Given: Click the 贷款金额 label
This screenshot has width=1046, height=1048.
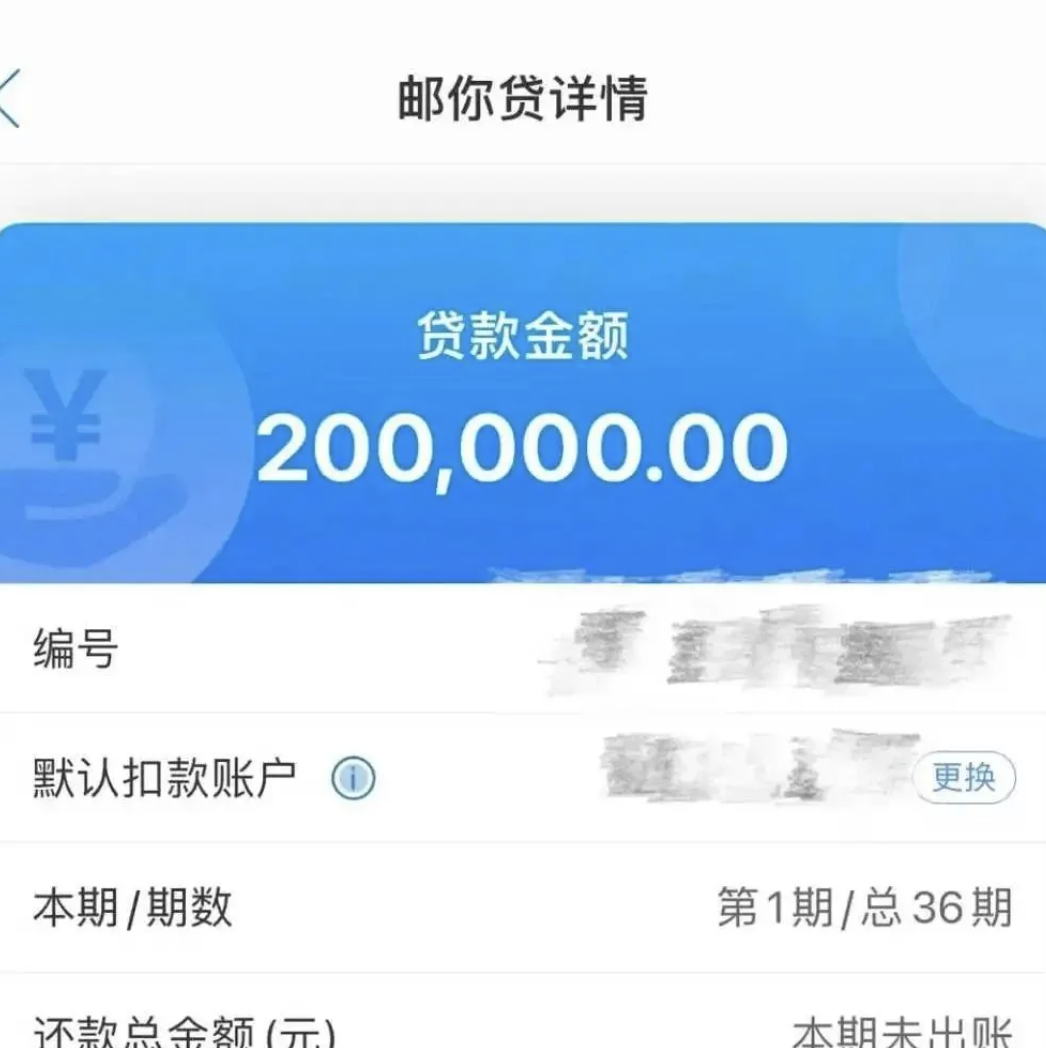Looking at the screenshot, I should (523, 338).
